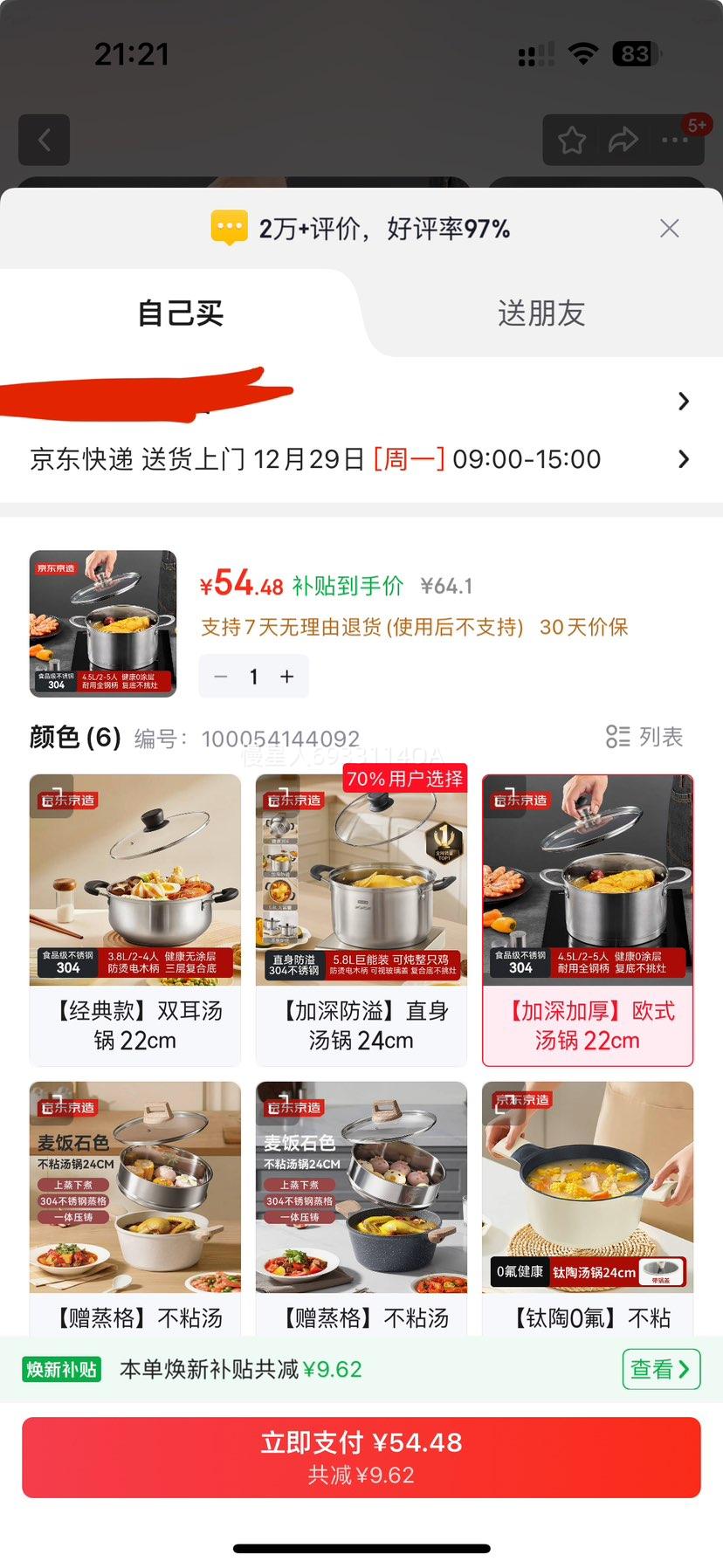Image resolution: width=723 pixels, height=1568 pixels.
Task: Switch to the 送朋友 tab
Action: click(x=541, y=313)
